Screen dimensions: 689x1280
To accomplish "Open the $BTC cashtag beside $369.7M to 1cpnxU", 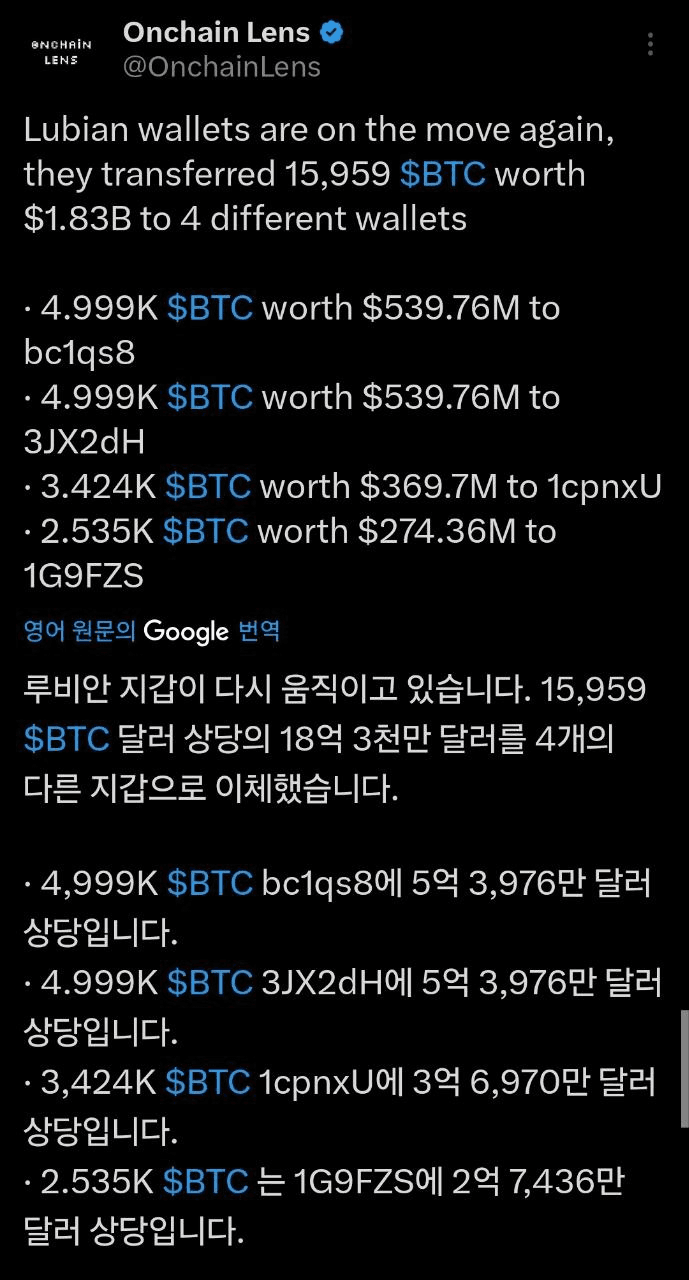I will (x=208, y=487).
